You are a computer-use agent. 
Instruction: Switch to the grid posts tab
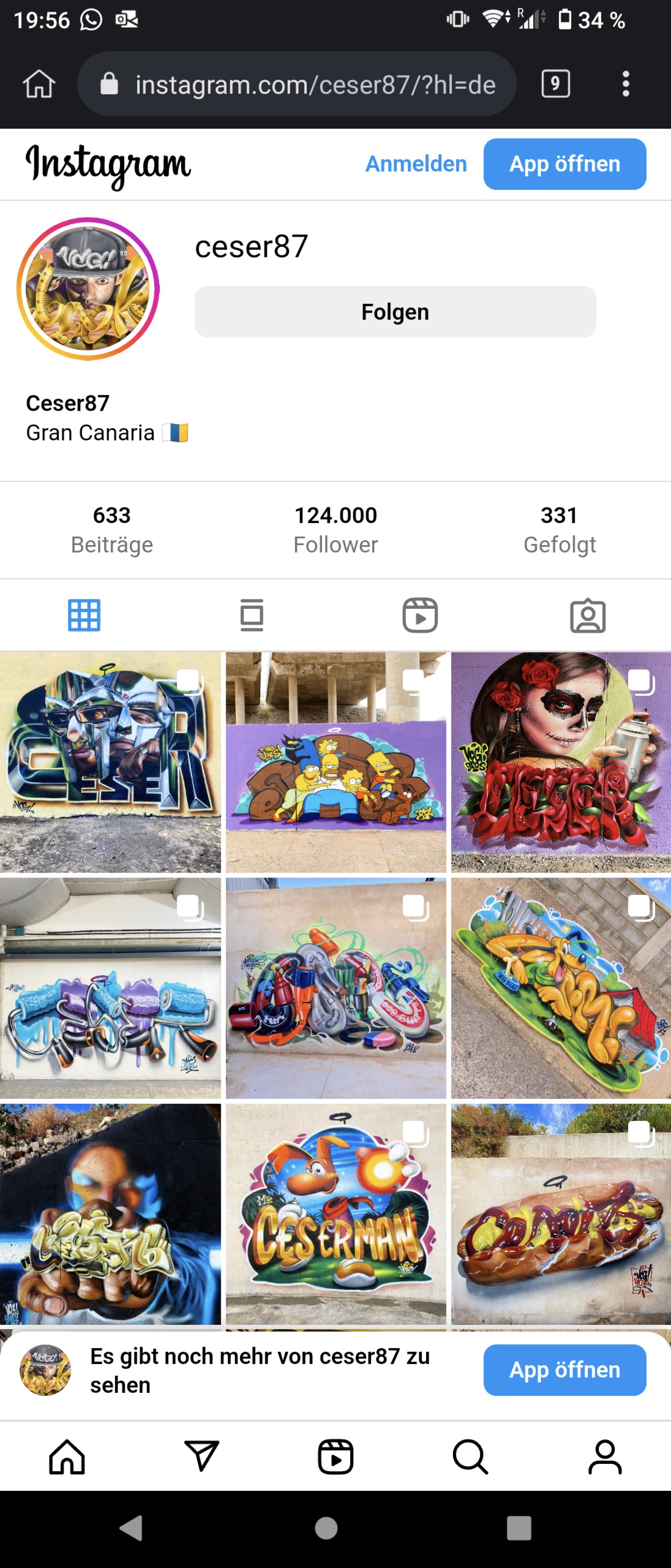point(84,615)
